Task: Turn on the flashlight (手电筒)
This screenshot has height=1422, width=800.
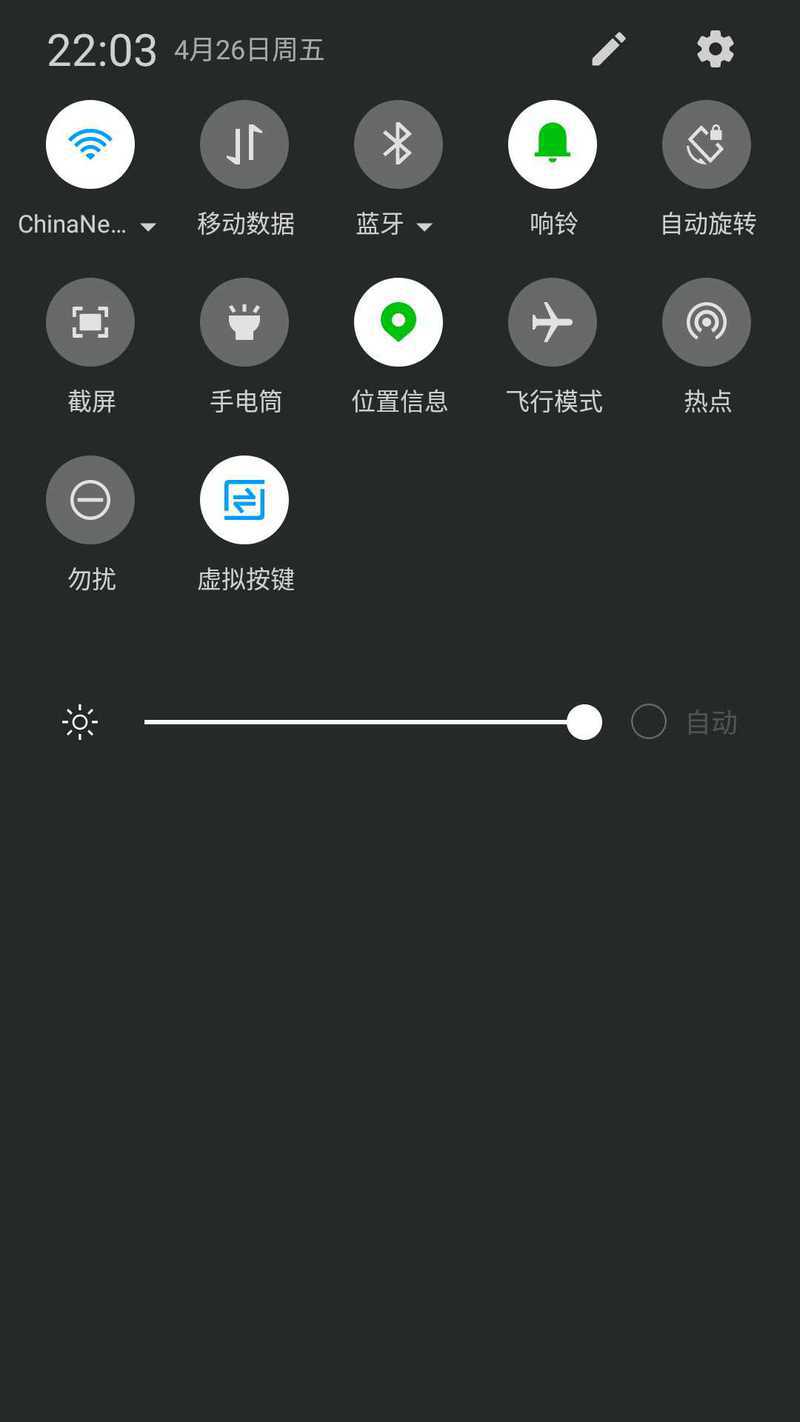Action: [x=244, y=322]
